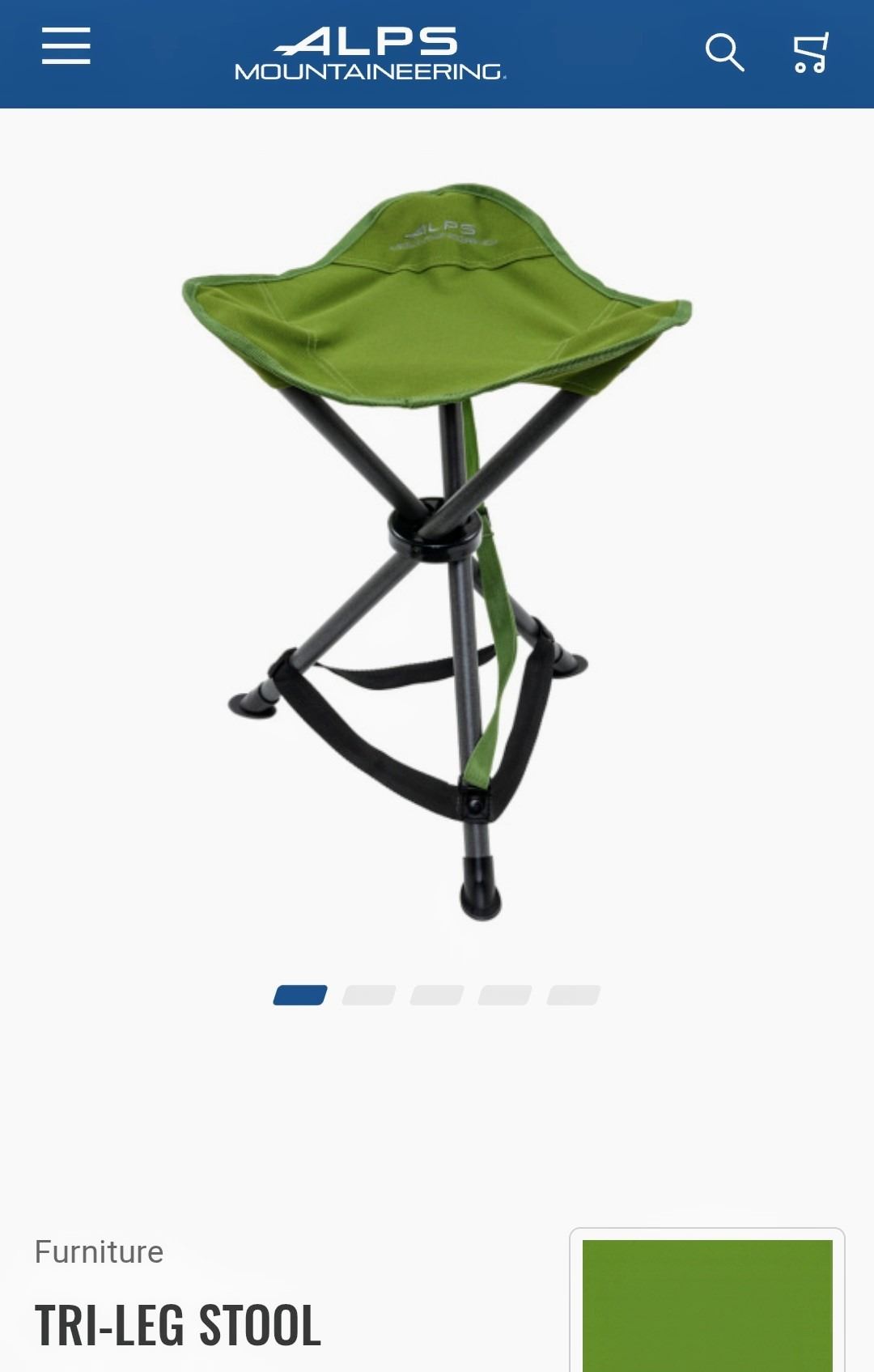The image size is (874, 1372).
Task: Jump to second product image indicator
Action: (x=369, y=995)
